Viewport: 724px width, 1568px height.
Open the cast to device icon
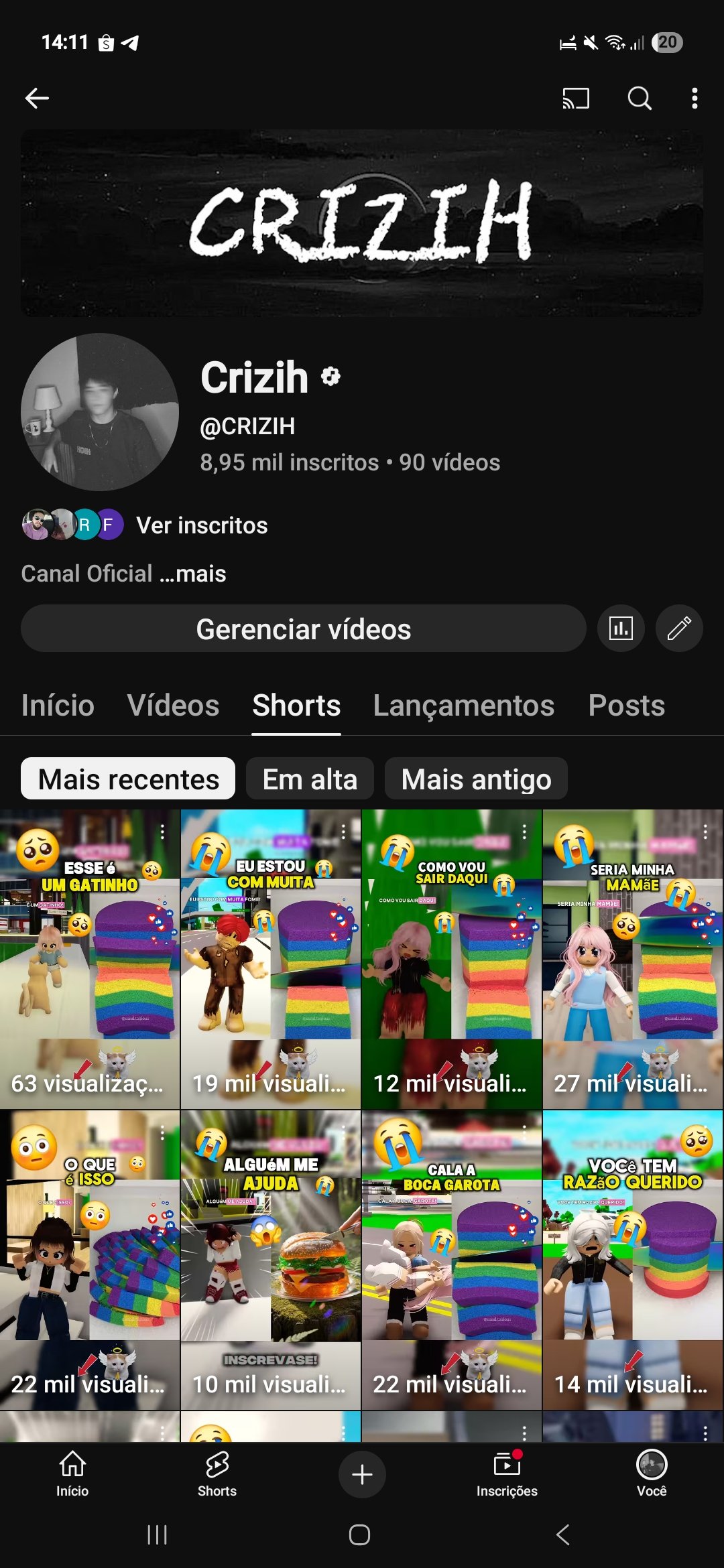click(575, 99)
